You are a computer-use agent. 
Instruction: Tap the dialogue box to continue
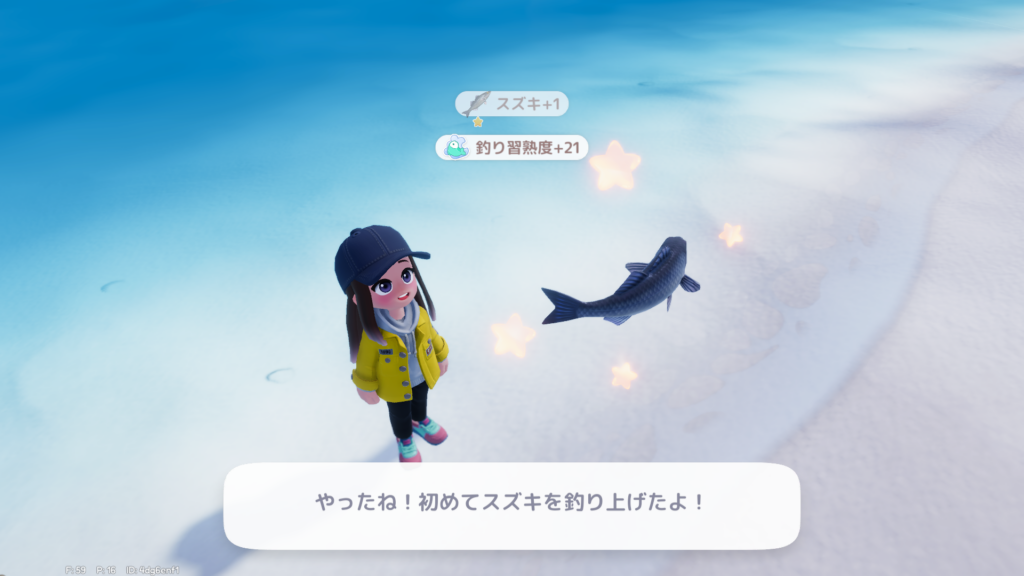point(511,504)
